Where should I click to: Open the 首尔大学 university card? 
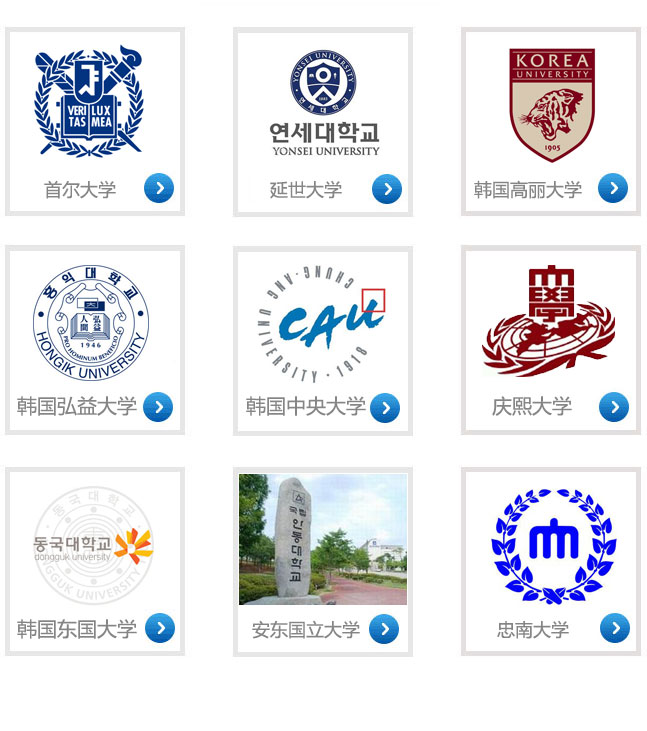(95, 121)
